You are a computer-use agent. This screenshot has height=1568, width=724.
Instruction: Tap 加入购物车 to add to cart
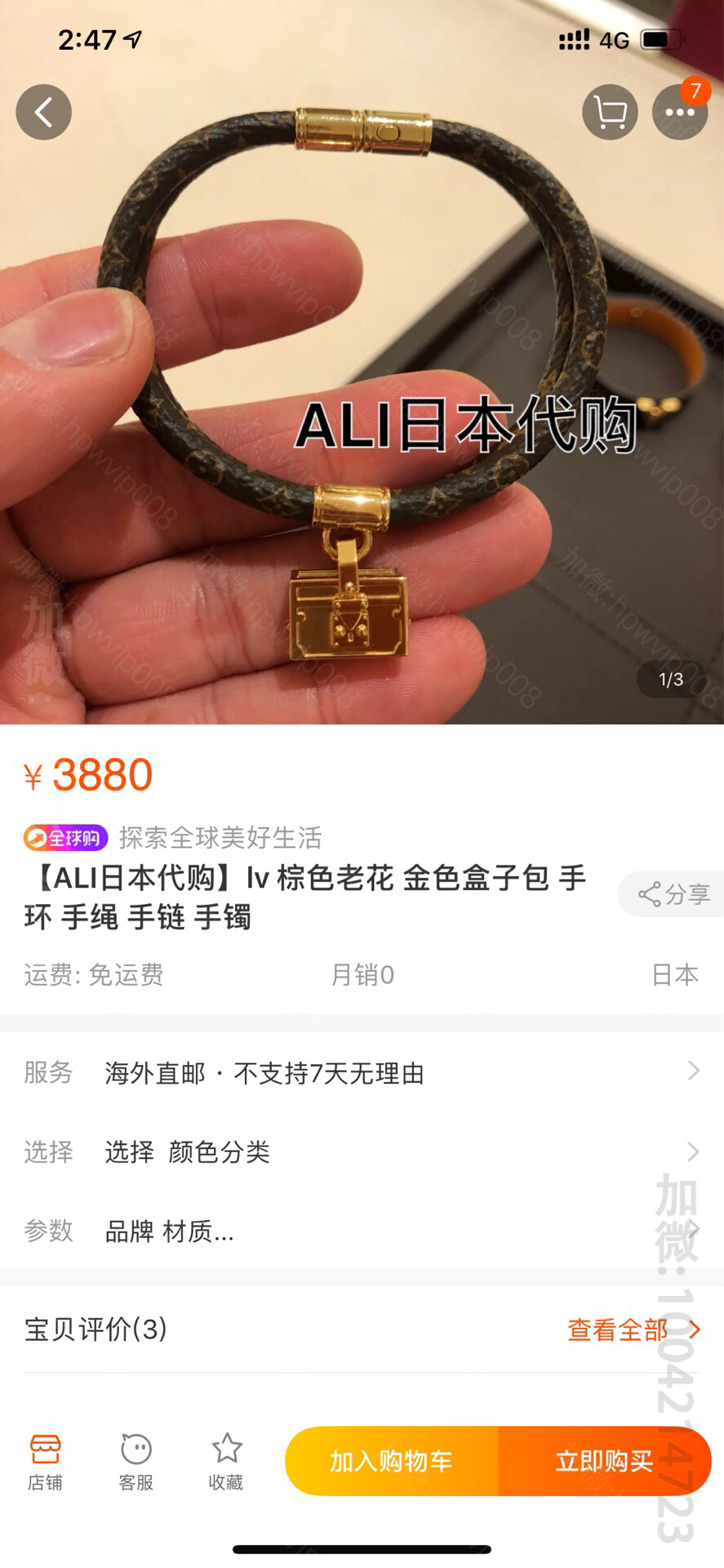click(392, 1461)
